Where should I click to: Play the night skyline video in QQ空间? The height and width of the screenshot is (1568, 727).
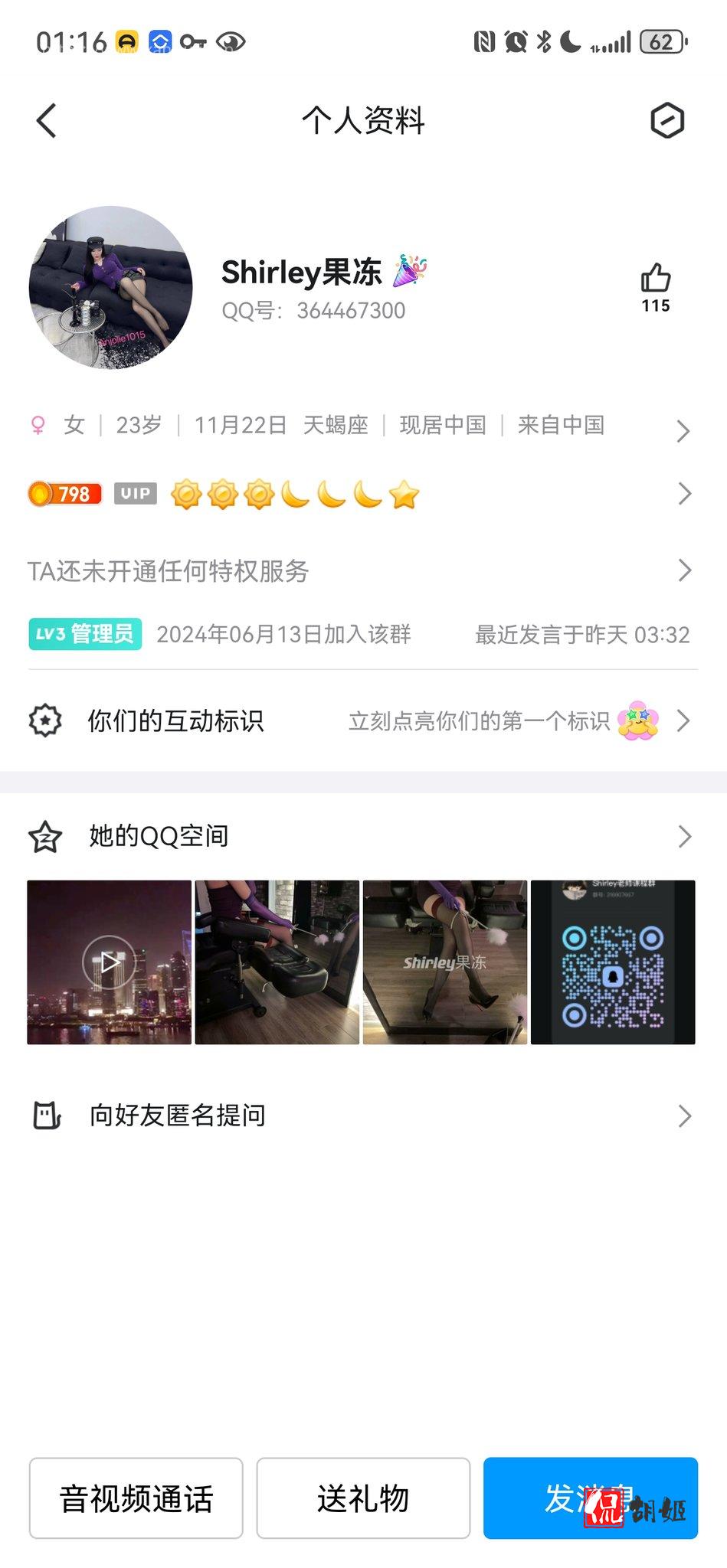pyautogui.click(x=110, y=962)
